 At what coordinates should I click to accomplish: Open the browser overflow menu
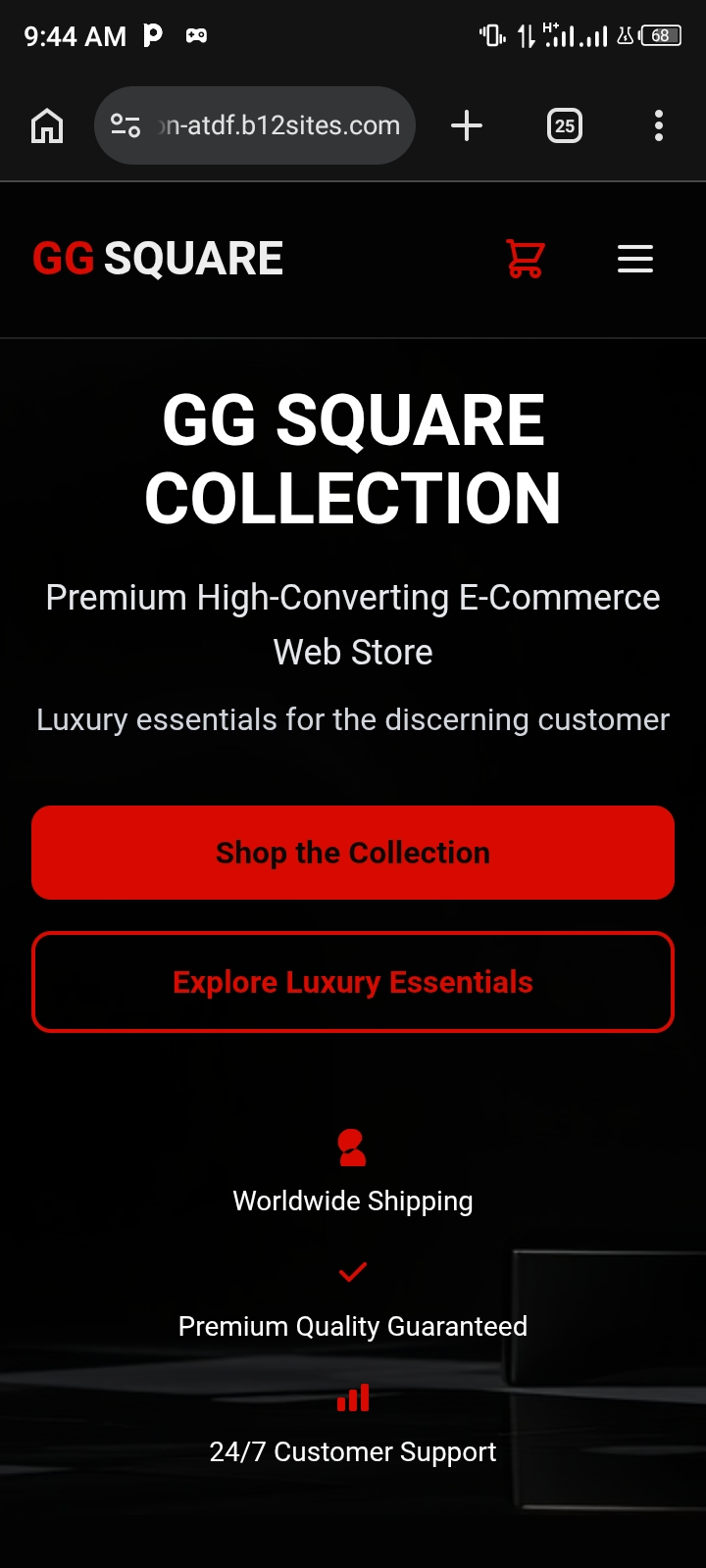659,125
